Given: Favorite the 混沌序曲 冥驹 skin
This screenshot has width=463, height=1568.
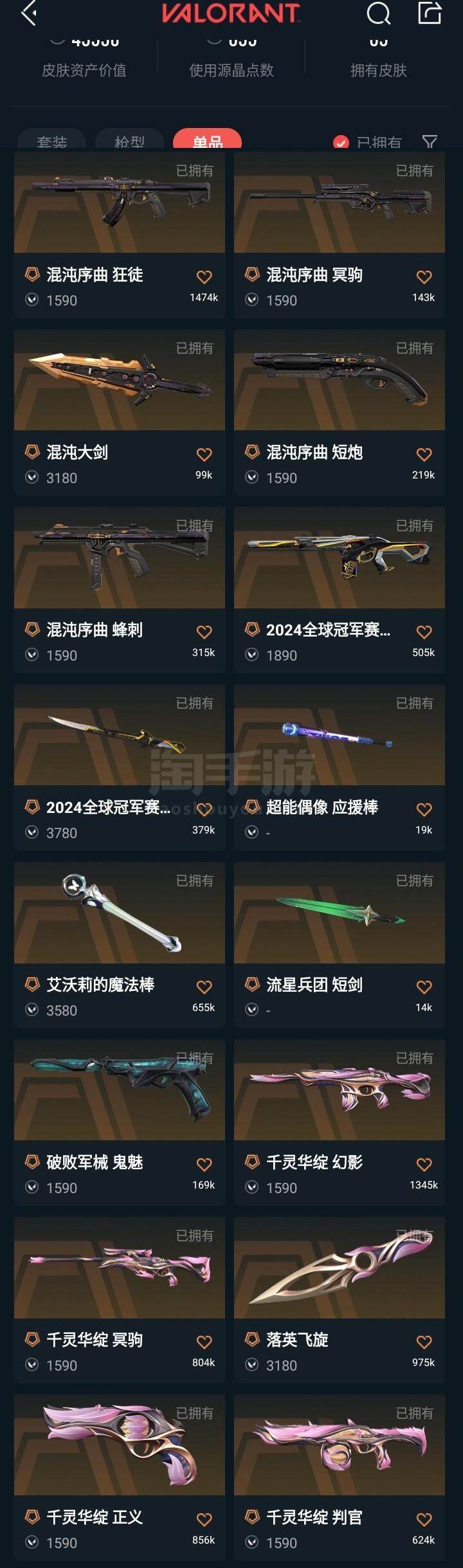Looking at the screenshot, I should pyautogui.click(x=424, y=277).
